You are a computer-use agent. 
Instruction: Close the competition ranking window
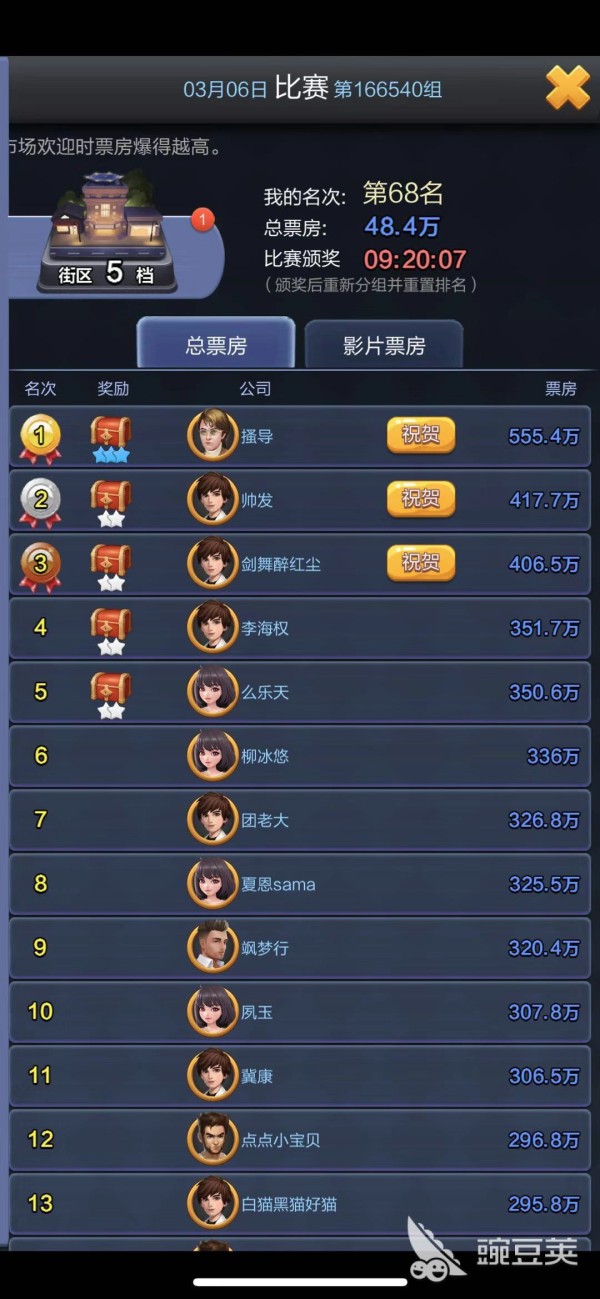tap(567, 88)
